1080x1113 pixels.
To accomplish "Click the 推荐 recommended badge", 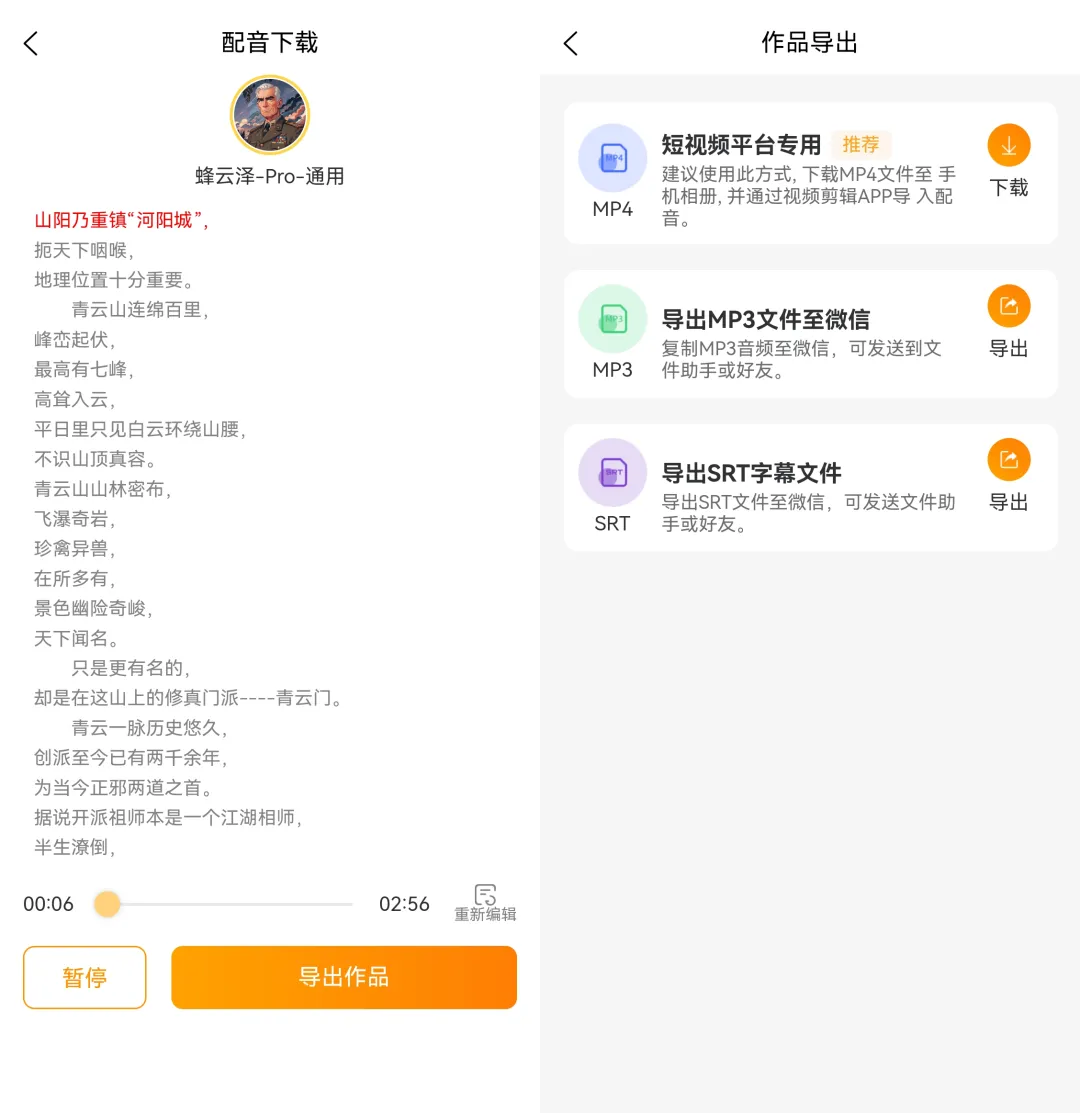I will click(861, 145).
